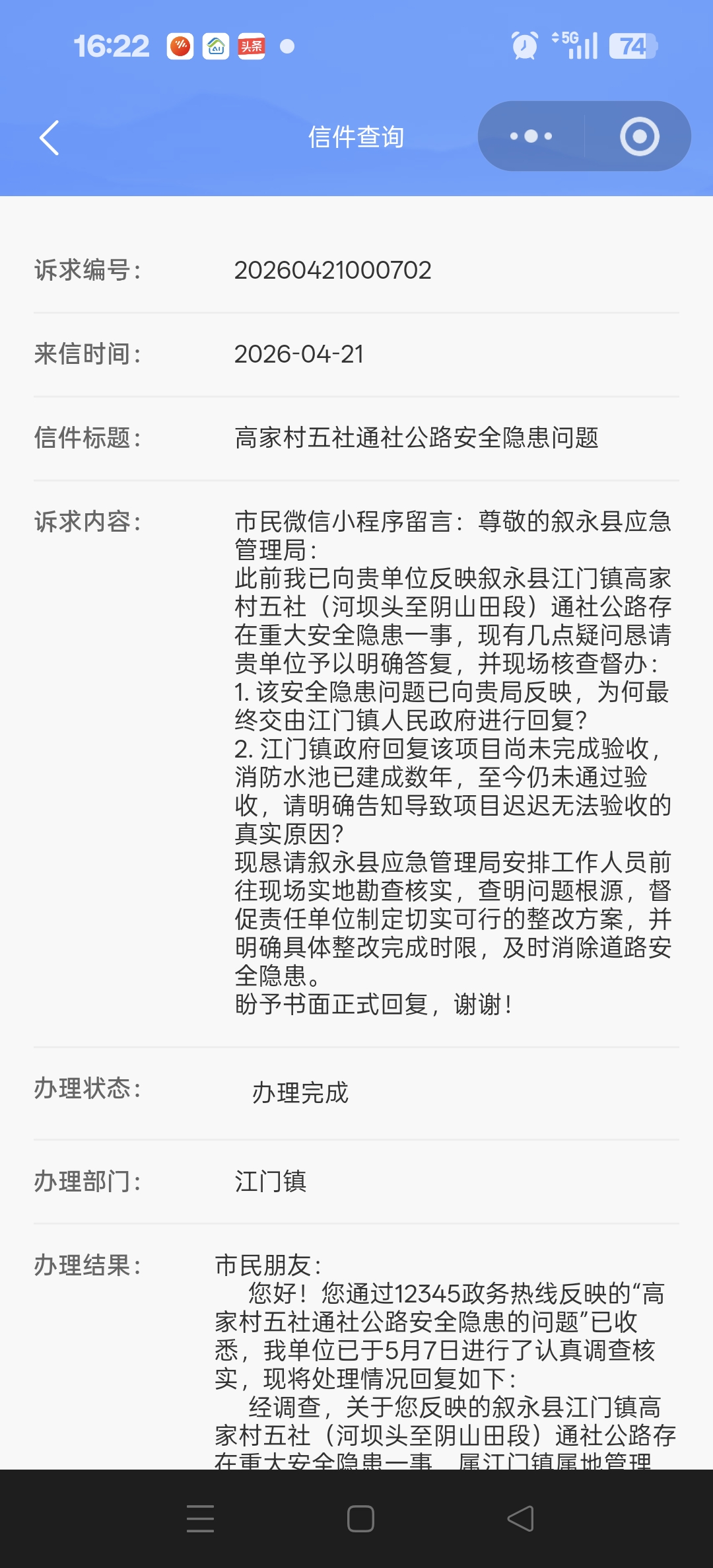The image size is (713, 1568).
Task: Tap the system back button
Action: coord(520,1518)
